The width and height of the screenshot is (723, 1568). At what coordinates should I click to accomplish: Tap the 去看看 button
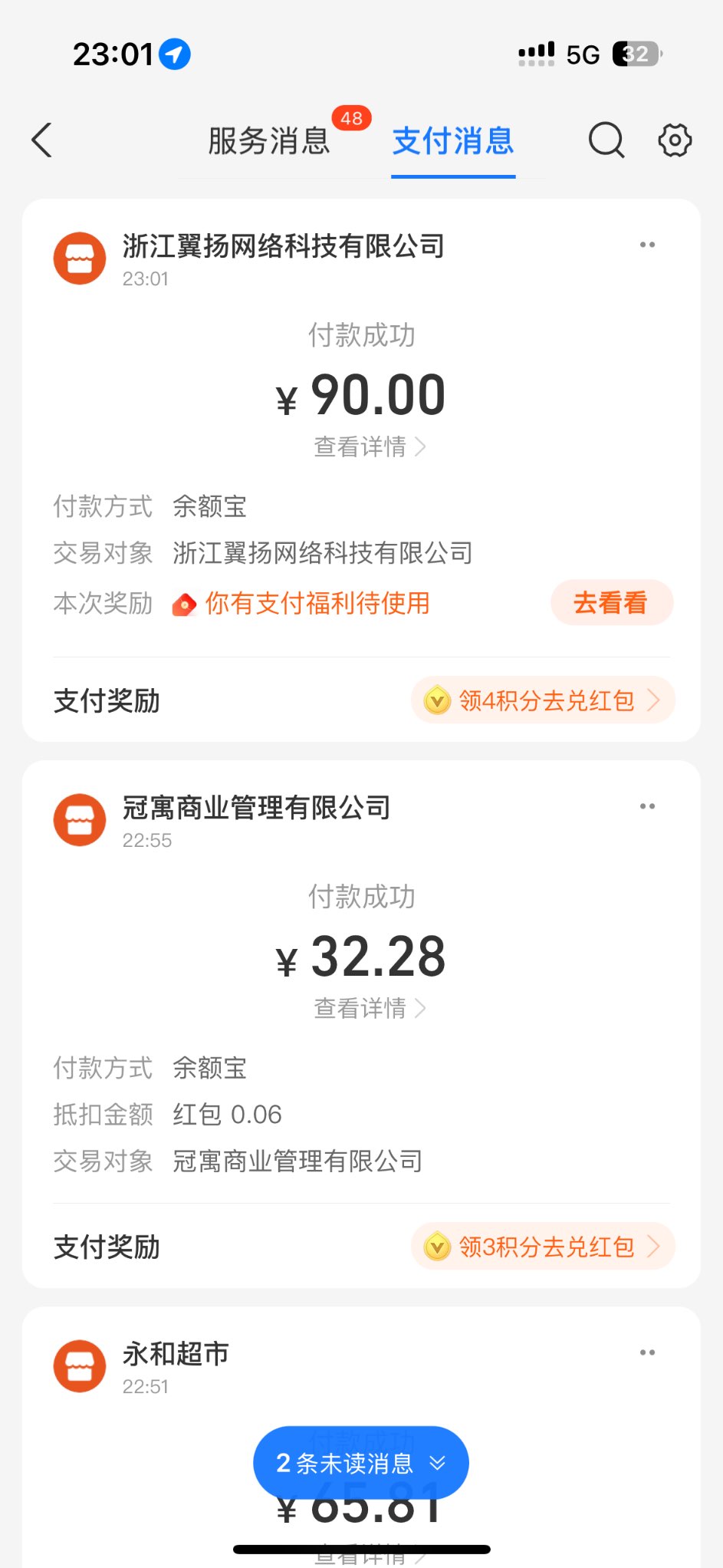611,603
